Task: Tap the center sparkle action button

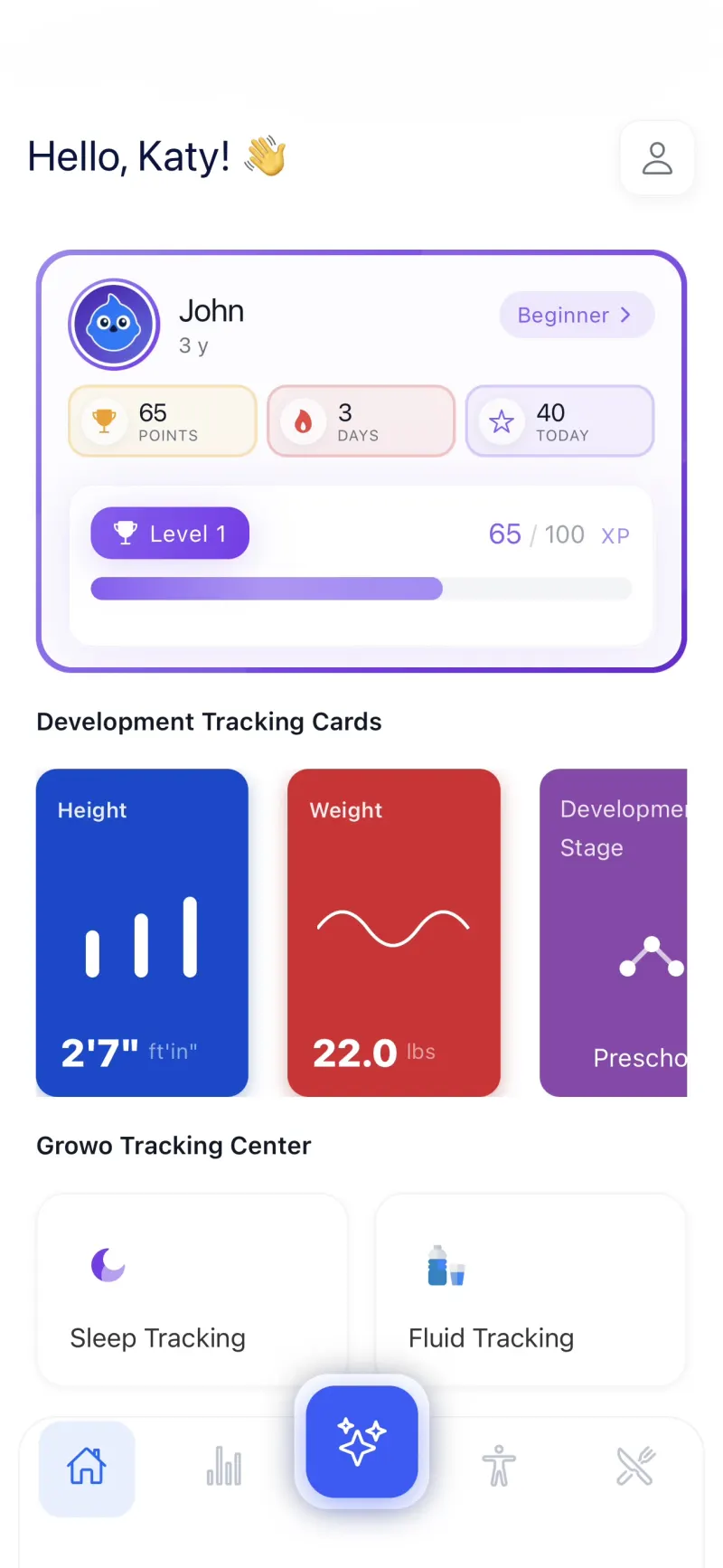Action: pos(361,1441)
